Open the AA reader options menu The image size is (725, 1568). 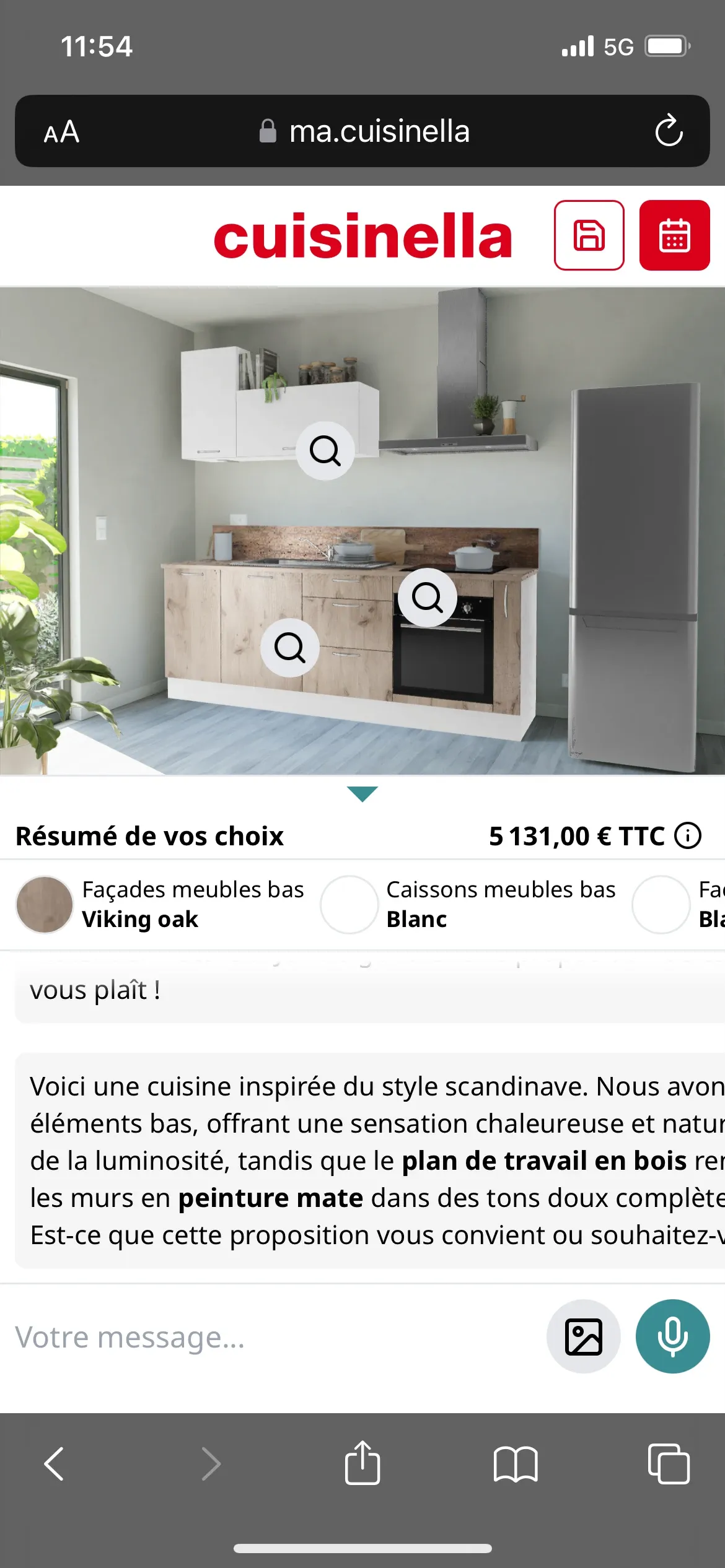click(61, 132)
